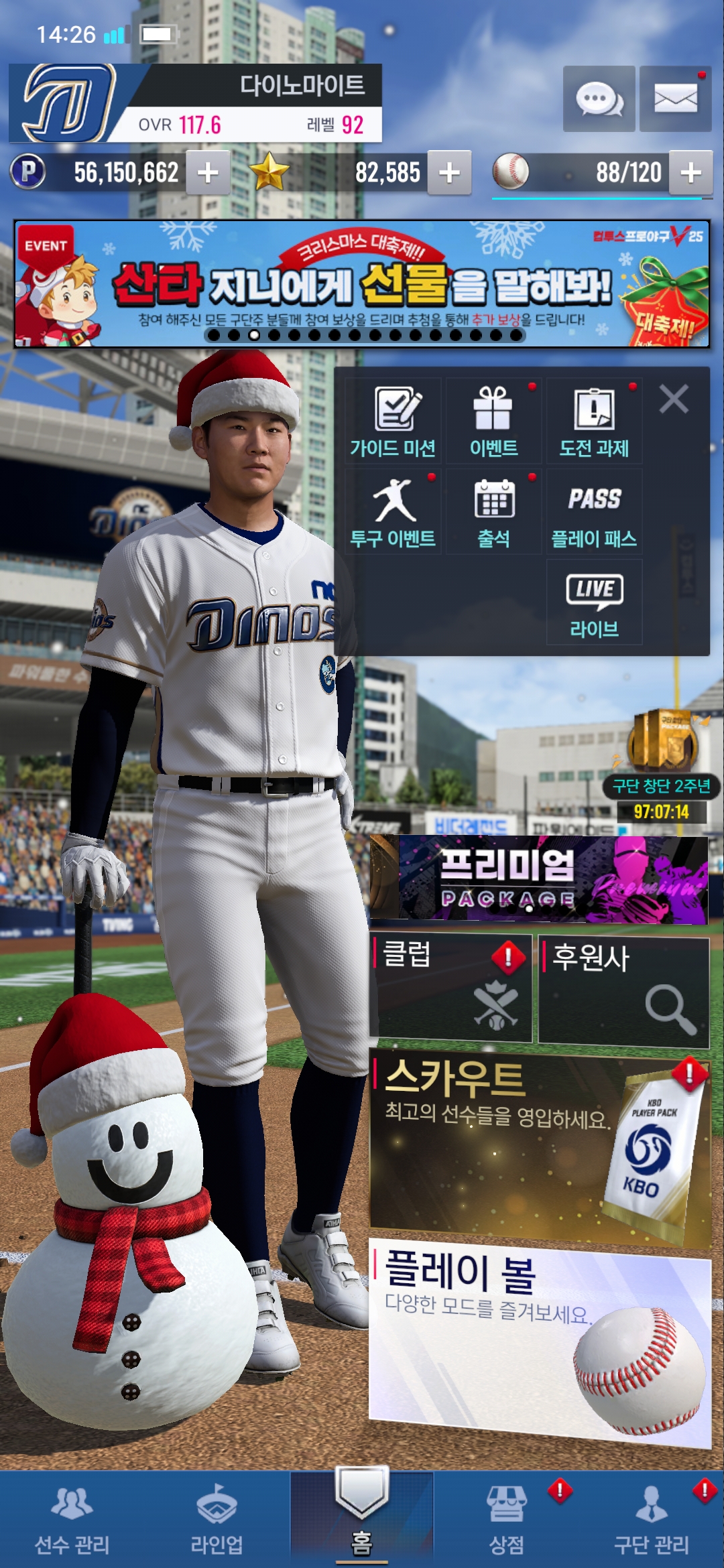This screenshot has width=724, height=1568.
Task: Open 도전 과제 challenges
Action: [594, 421]
